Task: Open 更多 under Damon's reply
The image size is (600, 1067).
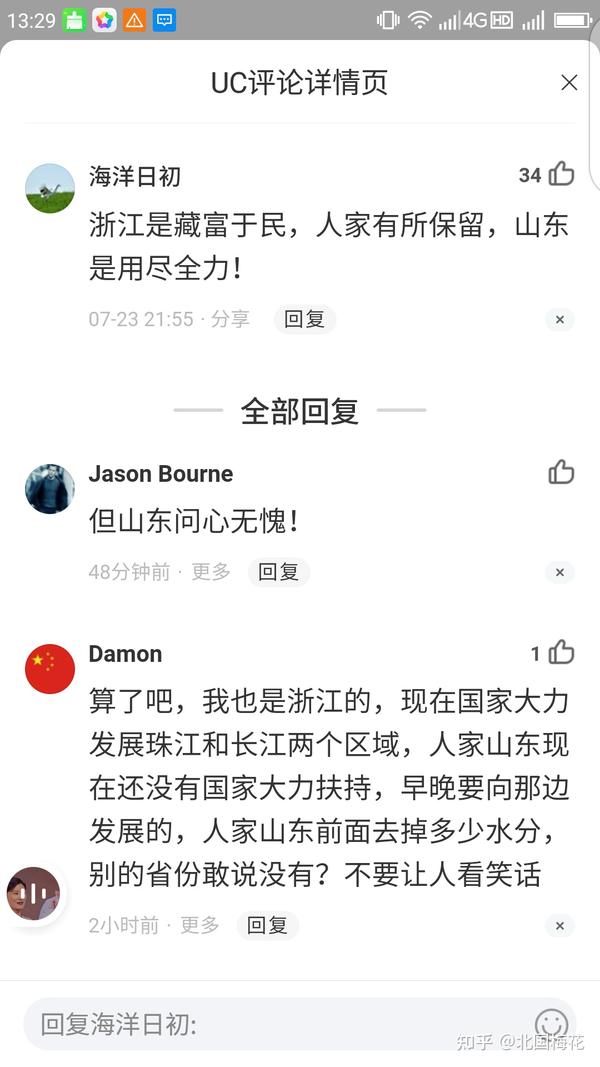Action: click(x=199, y=925)
